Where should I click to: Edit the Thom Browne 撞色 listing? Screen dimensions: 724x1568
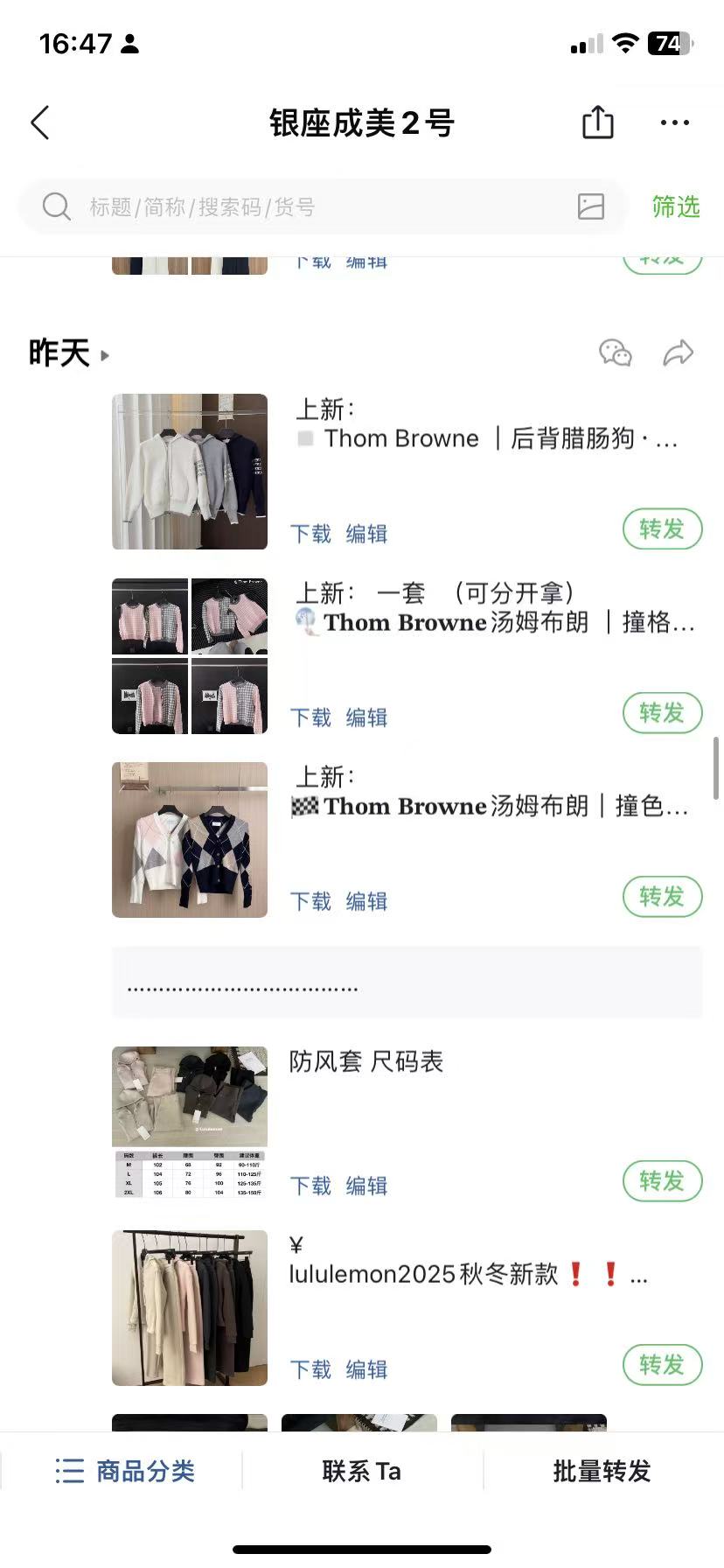[x=366, y=901]
